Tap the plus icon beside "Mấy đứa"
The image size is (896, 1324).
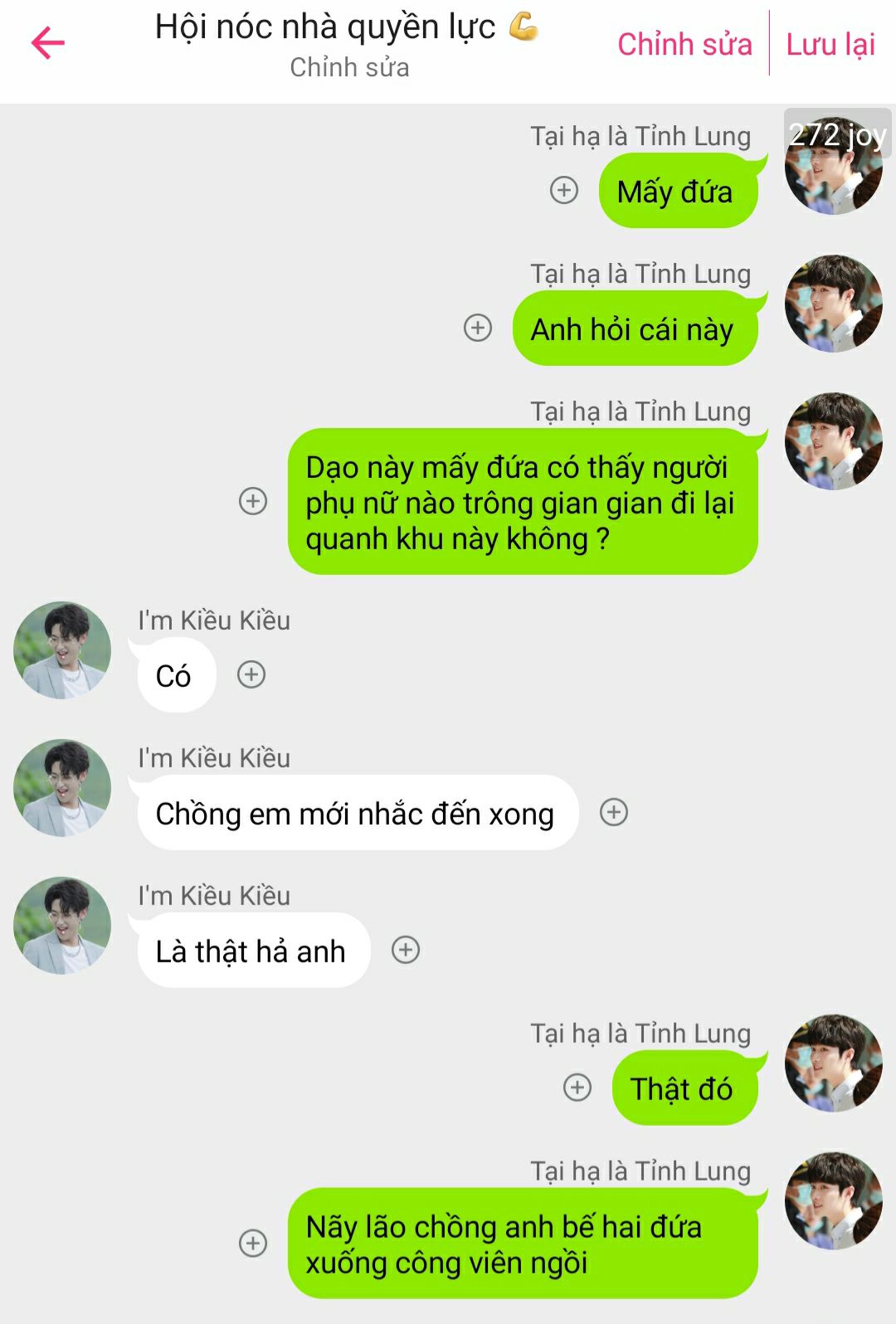click(x=564, y=190)
